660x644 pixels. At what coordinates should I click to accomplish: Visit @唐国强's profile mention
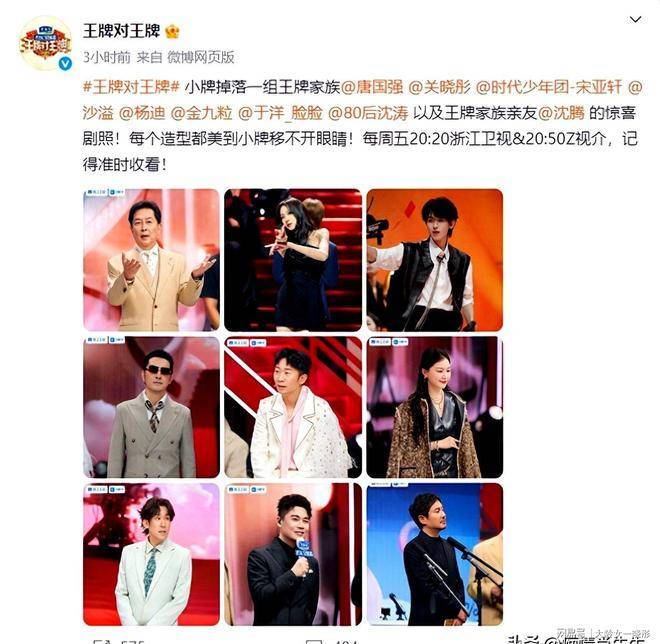tap(372, 87)
